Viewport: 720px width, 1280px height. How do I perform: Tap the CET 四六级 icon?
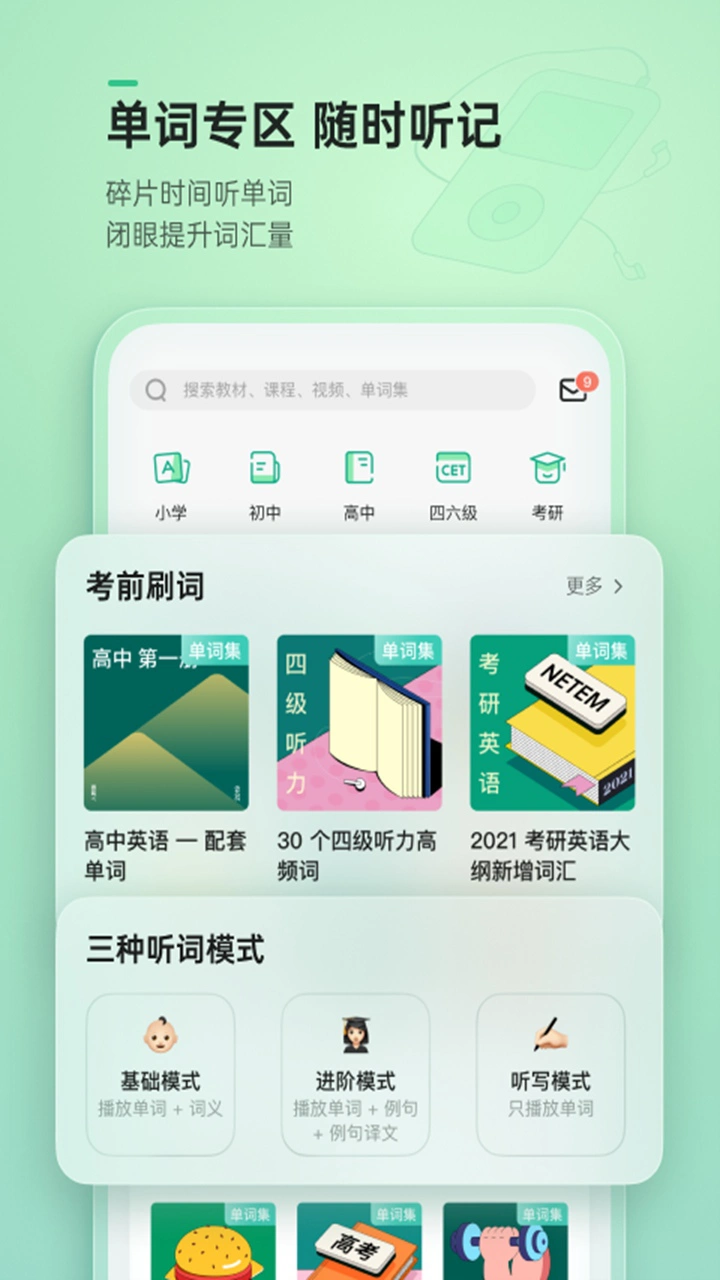pyautogui.click(x=454, y=468)
